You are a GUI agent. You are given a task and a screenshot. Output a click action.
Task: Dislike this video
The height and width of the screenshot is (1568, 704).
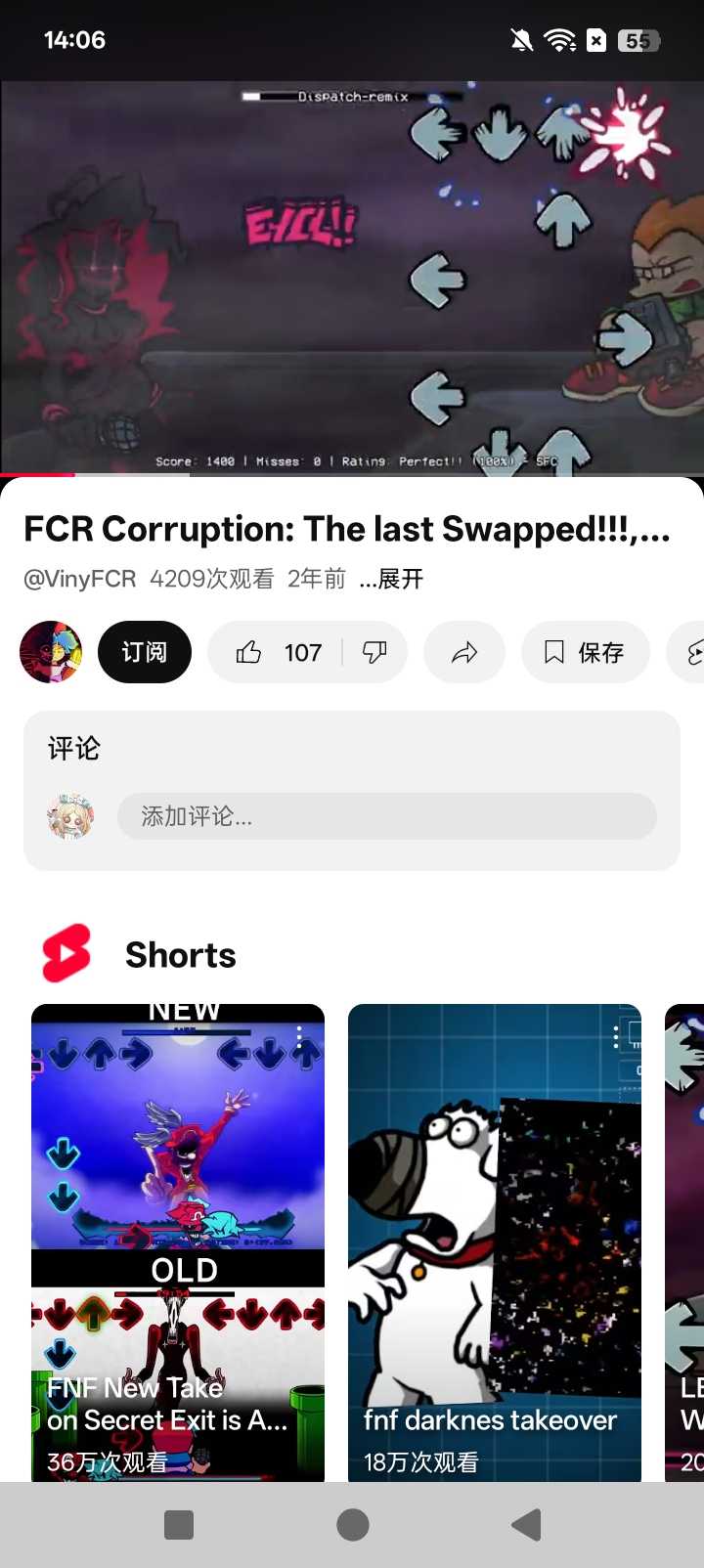[x=374, y=652]
